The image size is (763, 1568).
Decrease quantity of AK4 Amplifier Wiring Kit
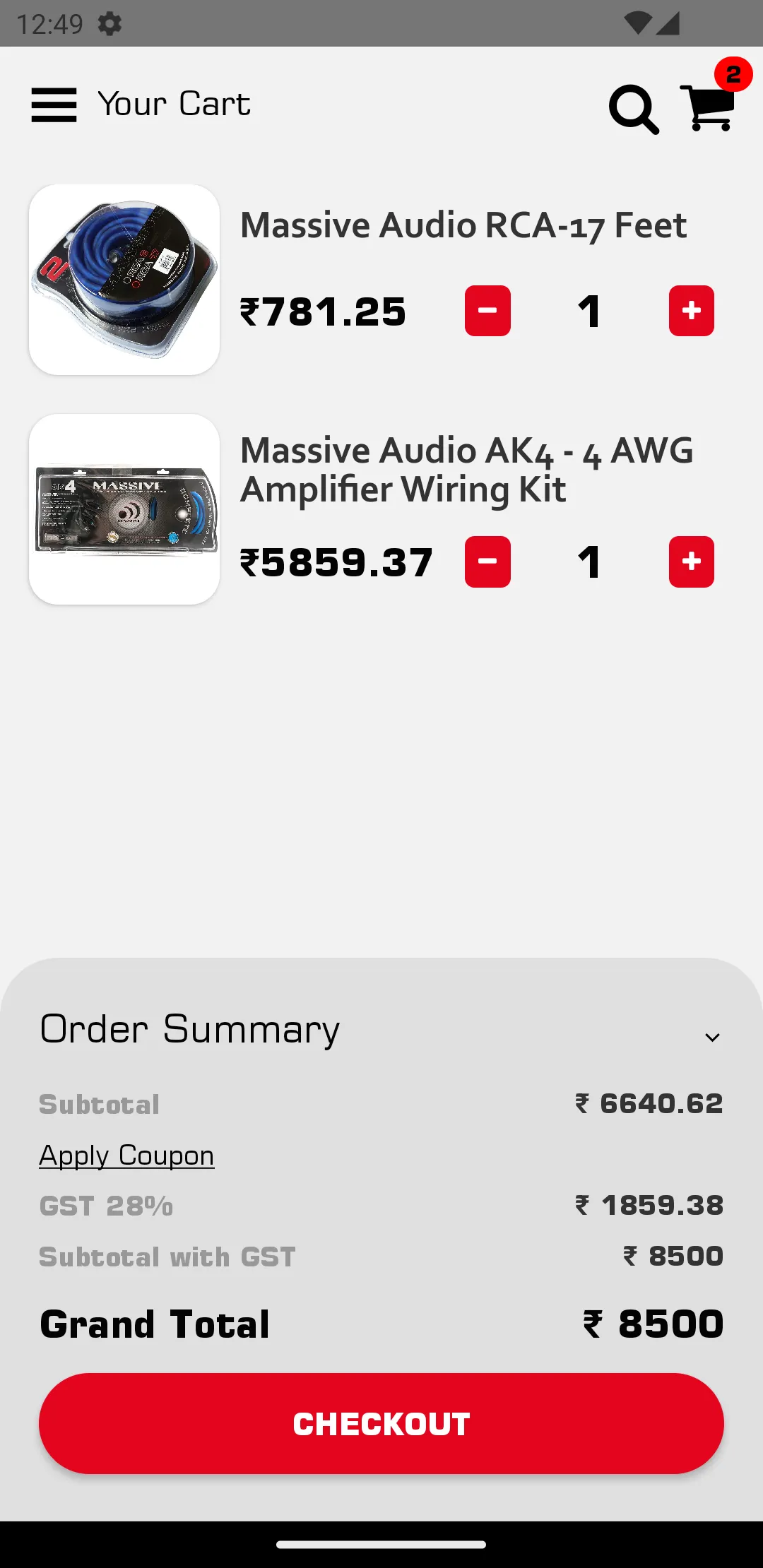click(x=487, y=562)
